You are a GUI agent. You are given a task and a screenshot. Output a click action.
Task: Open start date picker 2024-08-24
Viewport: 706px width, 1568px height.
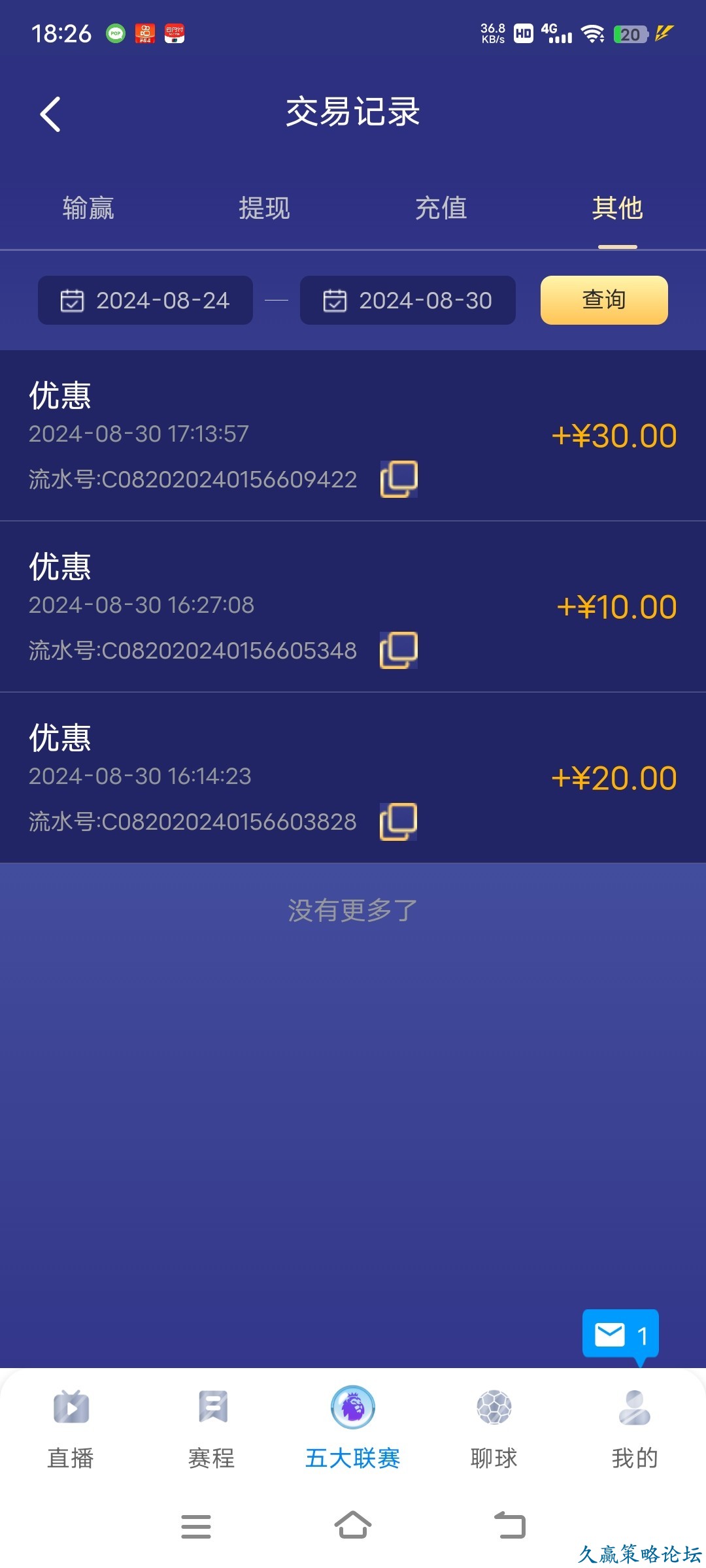point(145,301)
